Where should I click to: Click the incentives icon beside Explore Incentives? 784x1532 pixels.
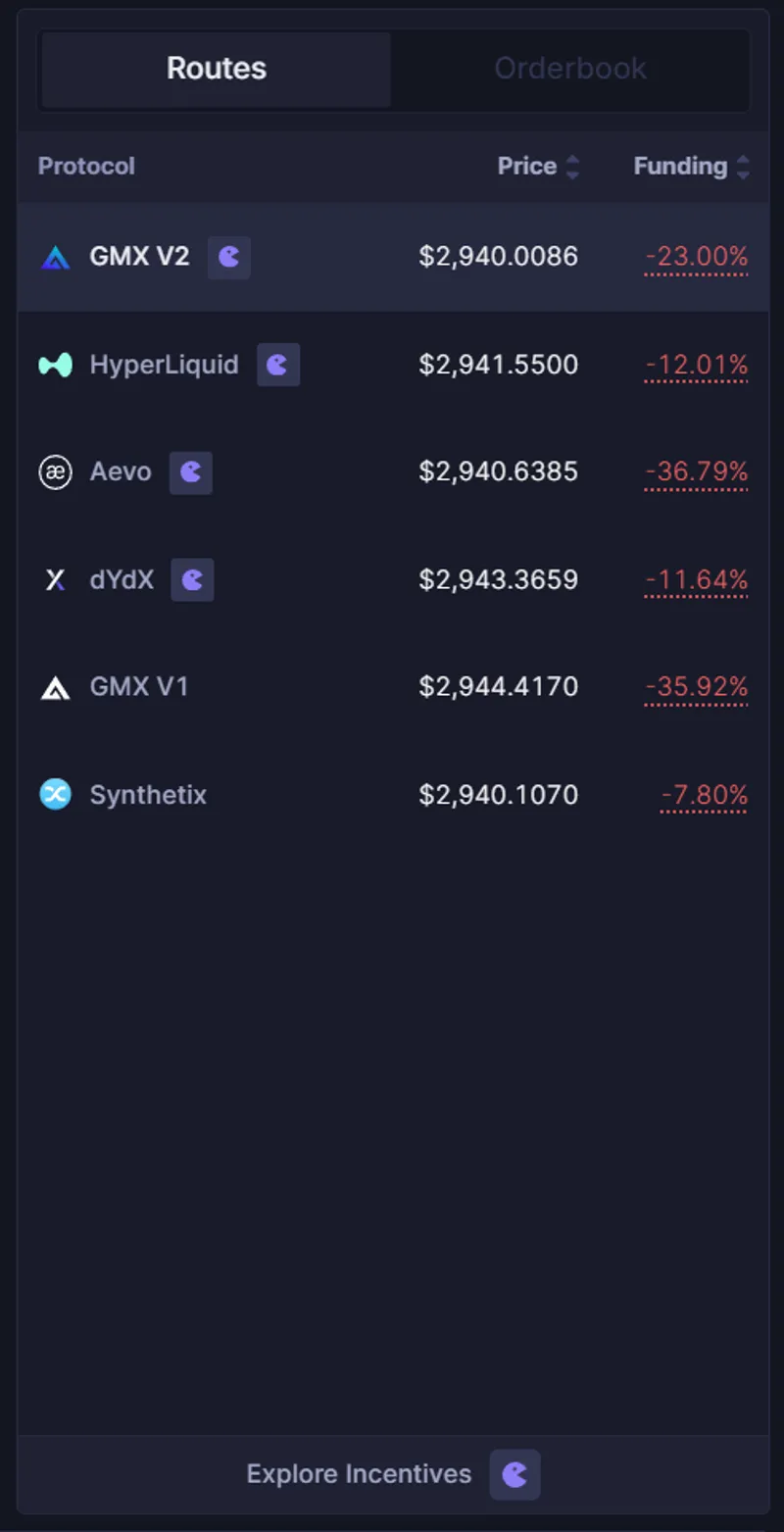[514, 1474]
